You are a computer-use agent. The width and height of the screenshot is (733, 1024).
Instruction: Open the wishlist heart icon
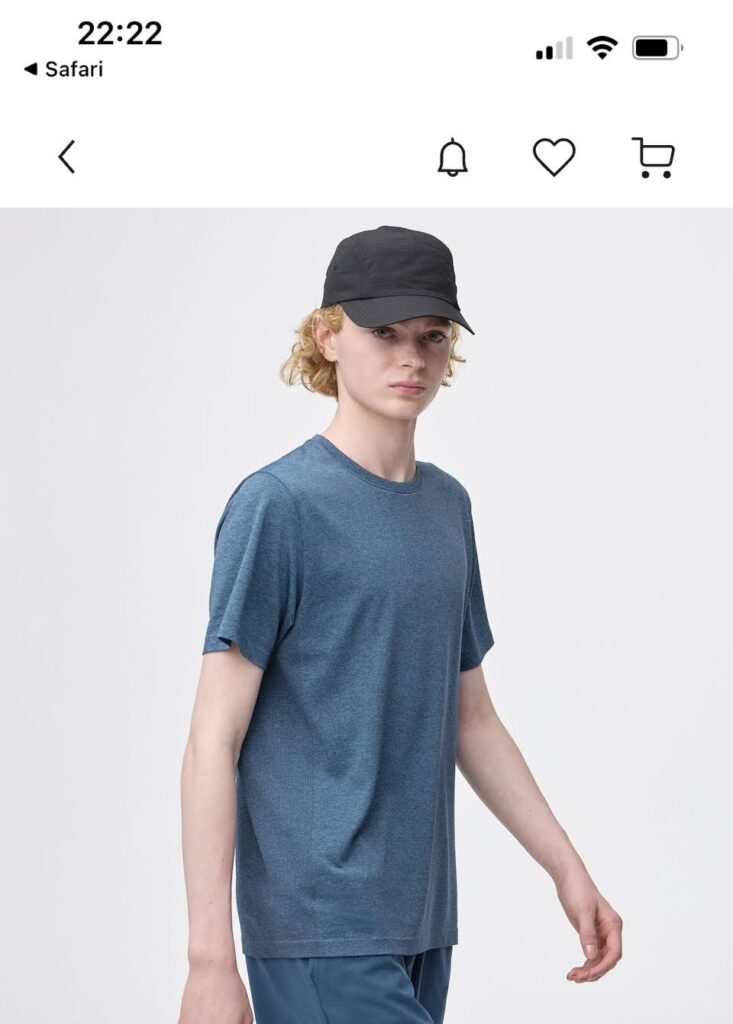click(x=553, y=157)
